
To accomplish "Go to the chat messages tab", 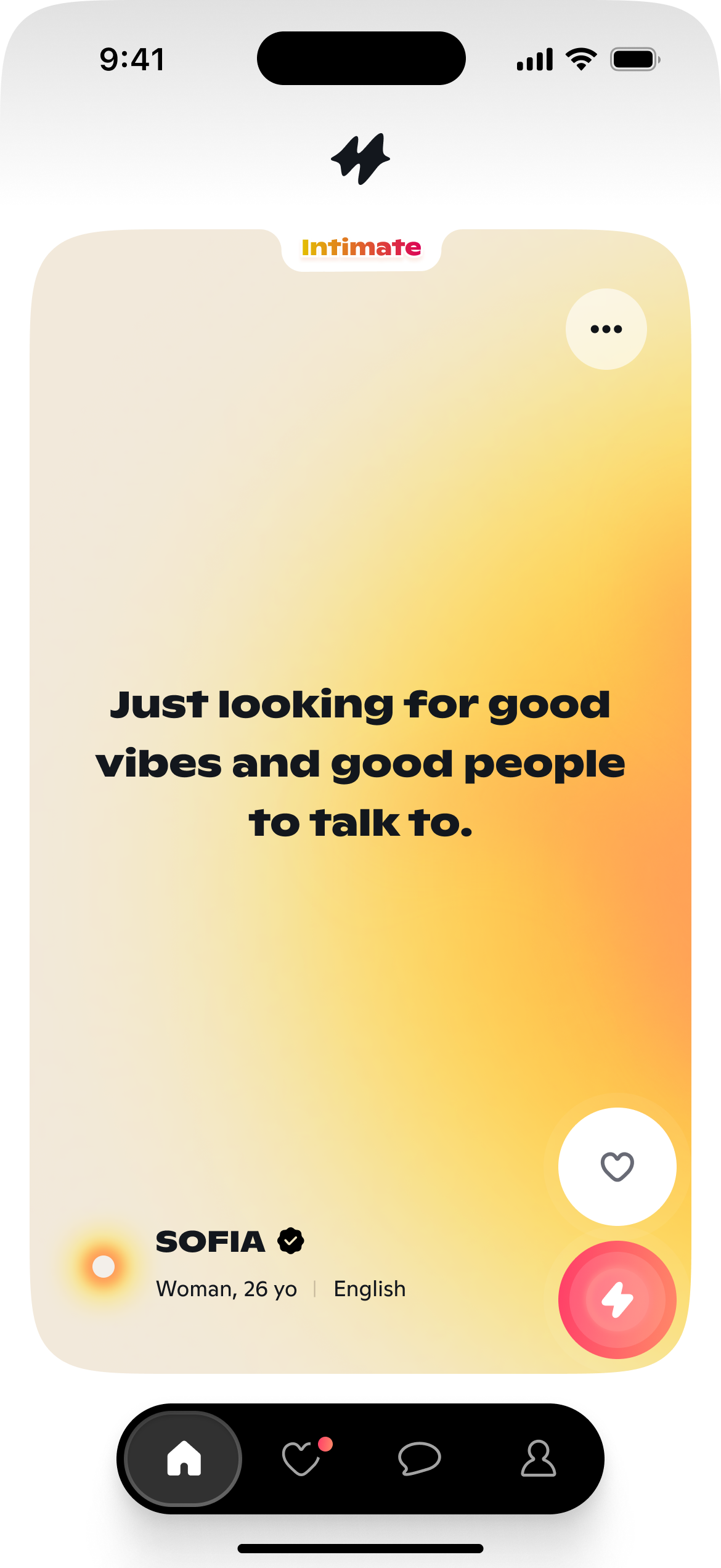I will 420,1459.
